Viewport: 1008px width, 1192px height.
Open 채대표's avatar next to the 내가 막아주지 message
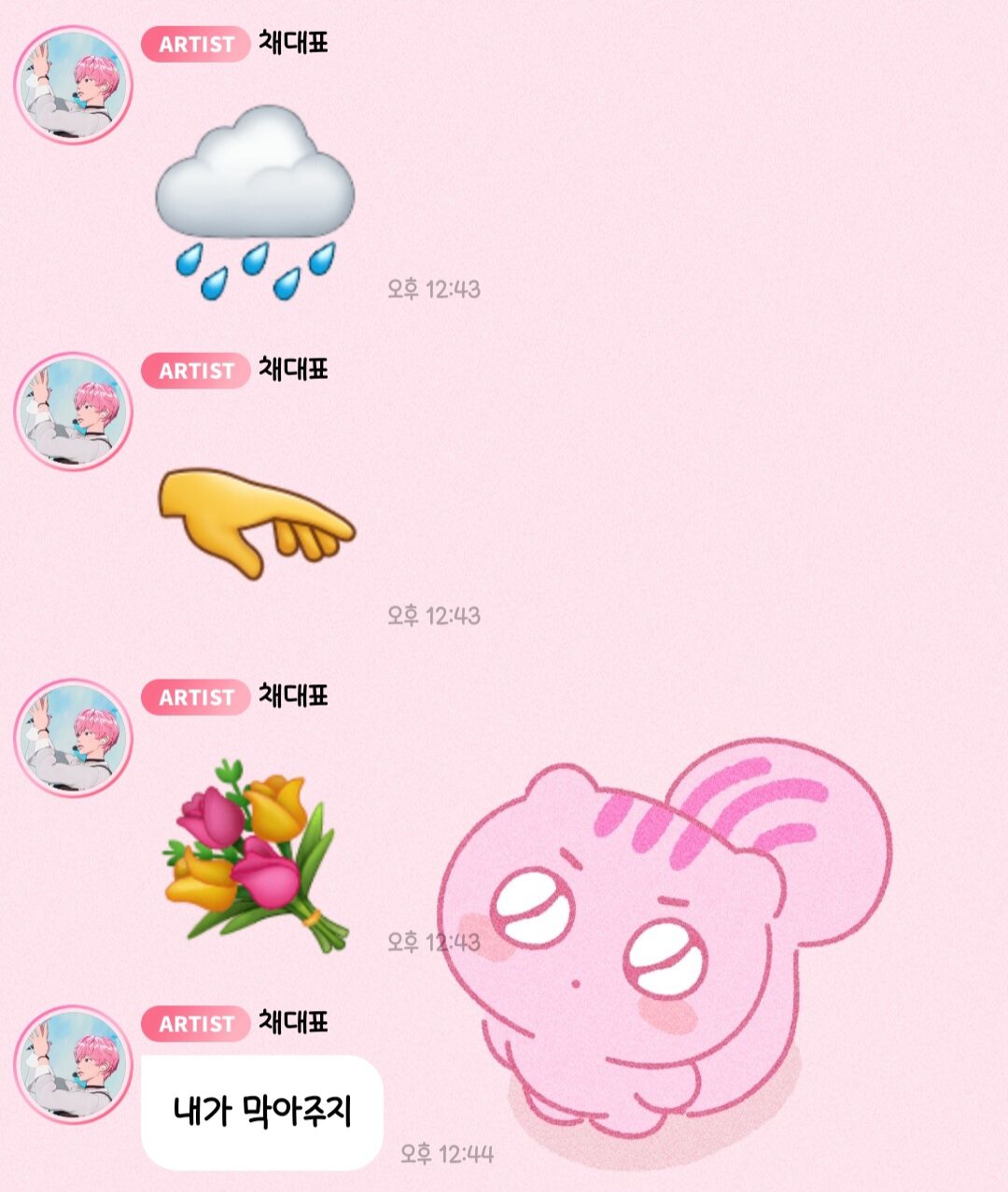[x=73, y=1065]
